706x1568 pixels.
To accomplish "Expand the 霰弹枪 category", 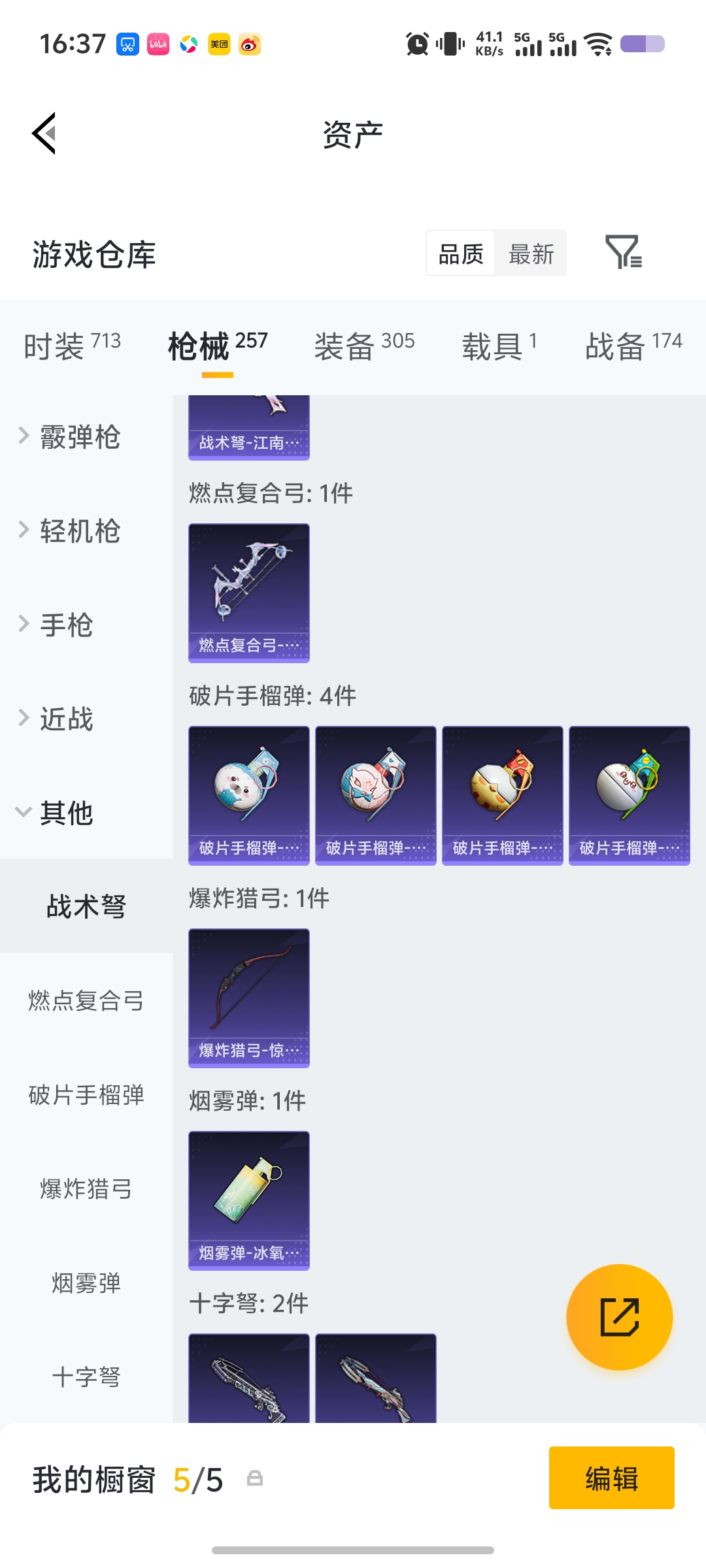I will (x=79, y=436).
